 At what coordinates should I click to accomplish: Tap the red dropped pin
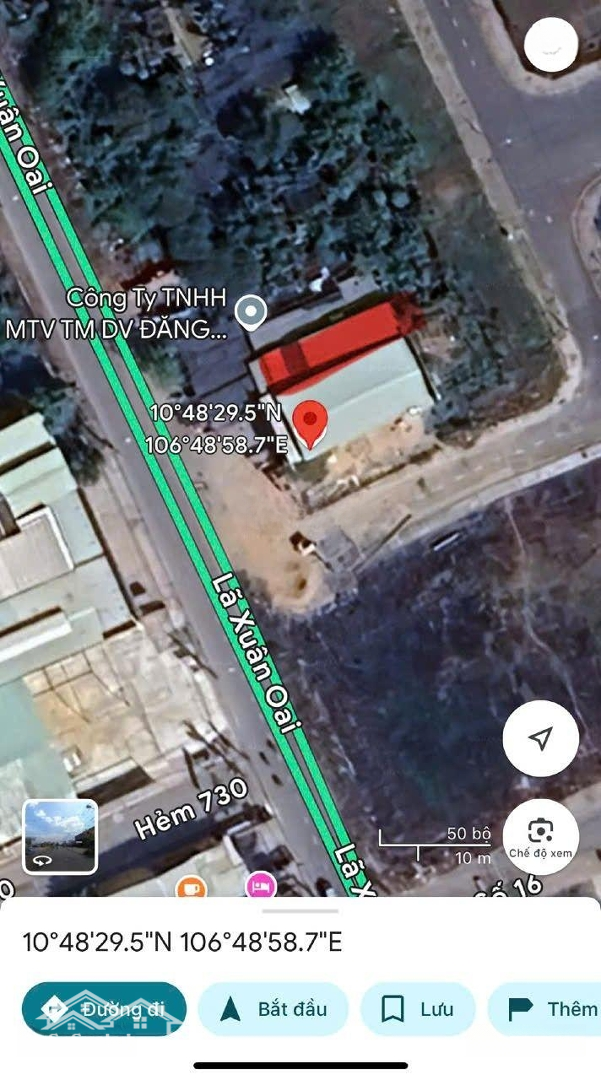pyautogui.click(x=310, y=424)
